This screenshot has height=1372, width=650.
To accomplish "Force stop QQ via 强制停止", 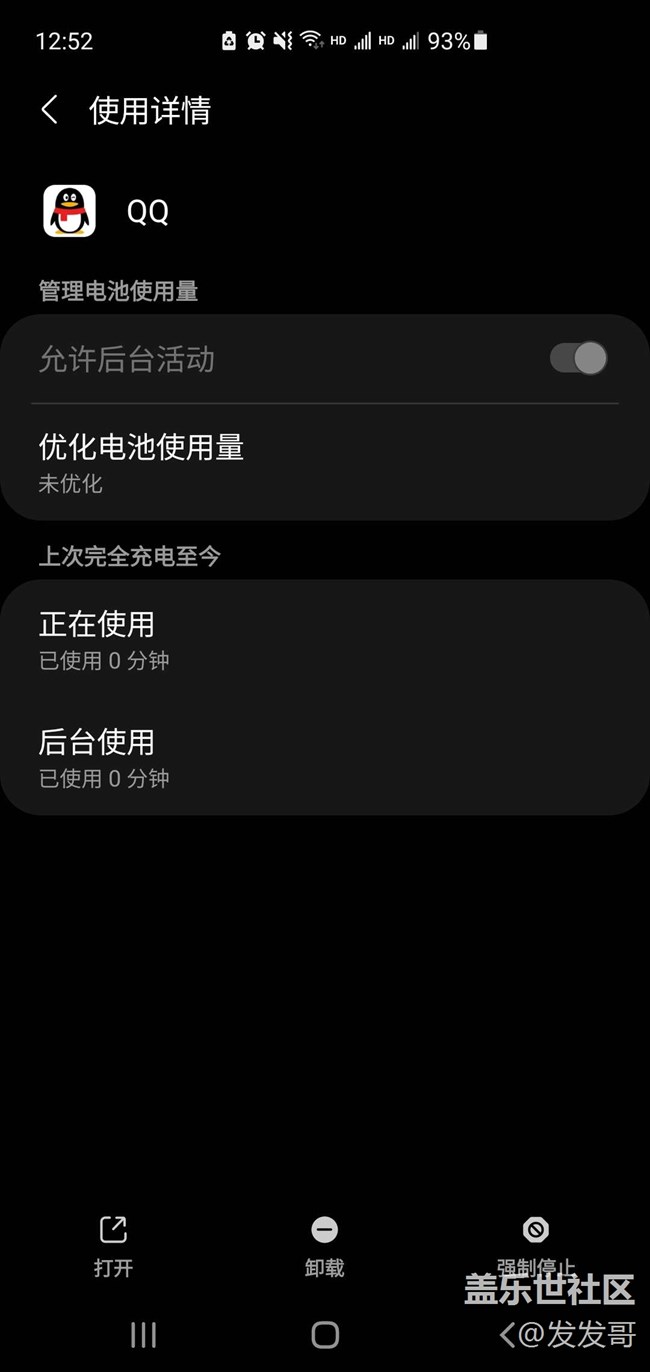I will pos(536,1247).
